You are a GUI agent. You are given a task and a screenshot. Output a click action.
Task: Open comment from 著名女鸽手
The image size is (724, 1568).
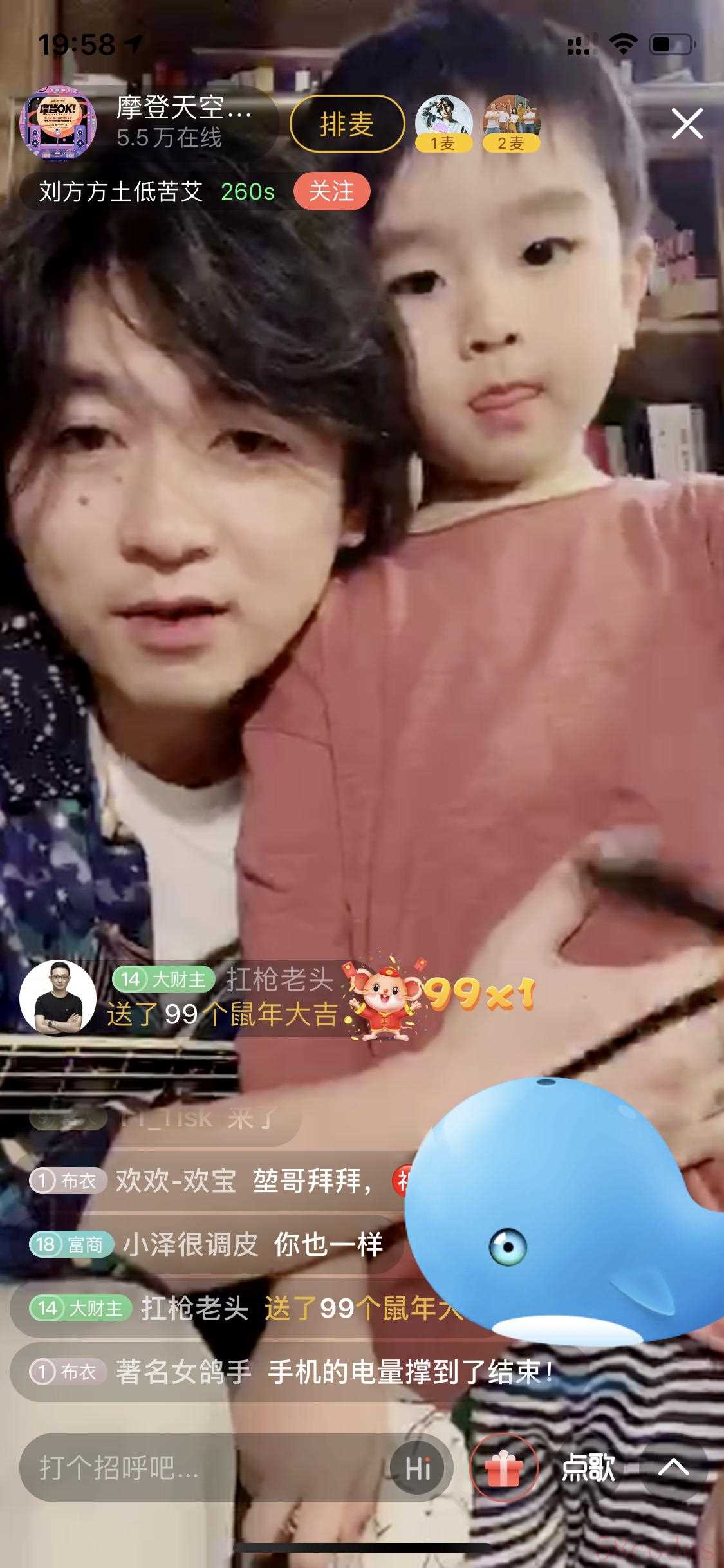coord(290,1372)
